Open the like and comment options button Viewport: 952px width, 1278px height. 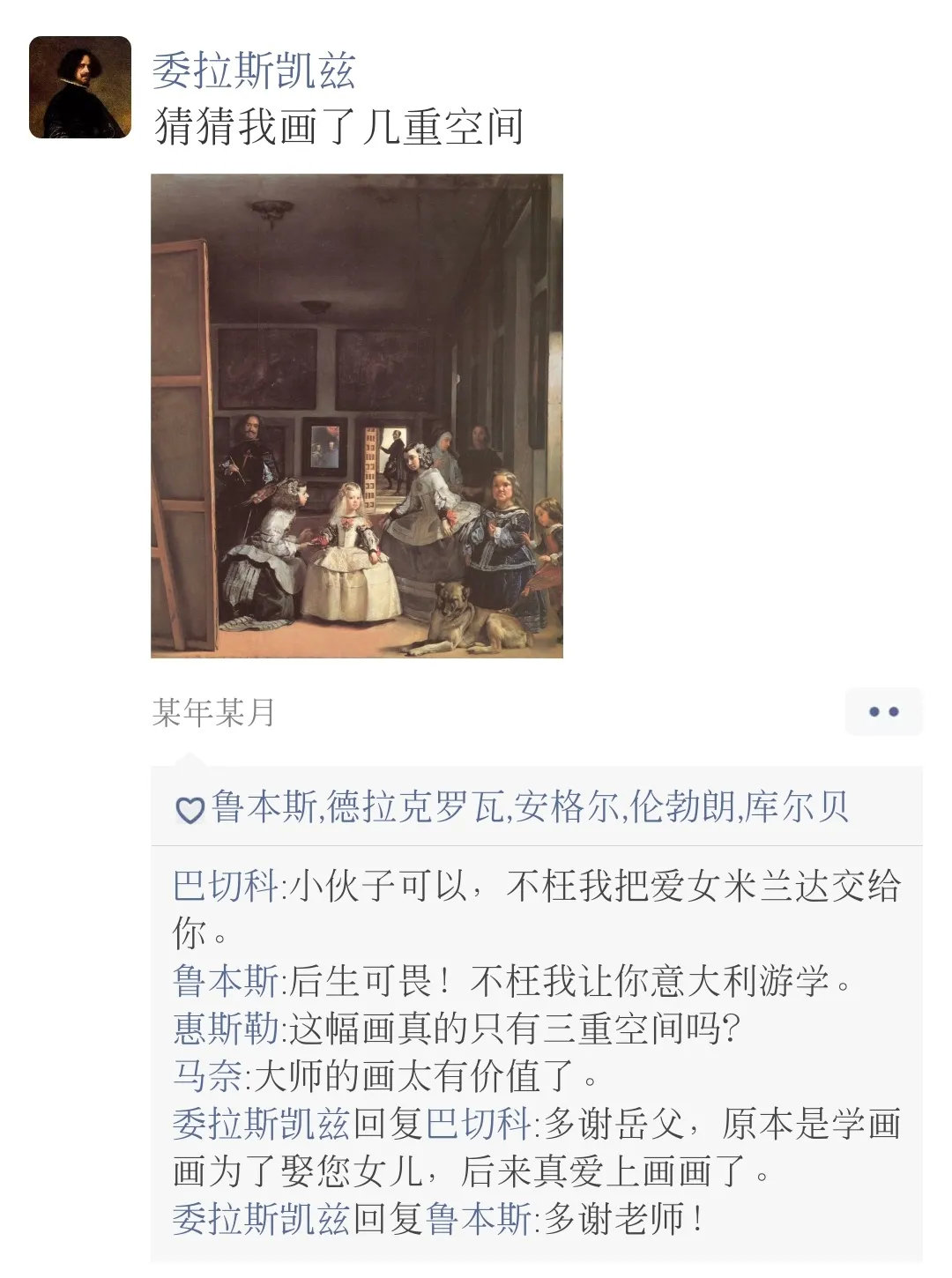tap(883, 711)
